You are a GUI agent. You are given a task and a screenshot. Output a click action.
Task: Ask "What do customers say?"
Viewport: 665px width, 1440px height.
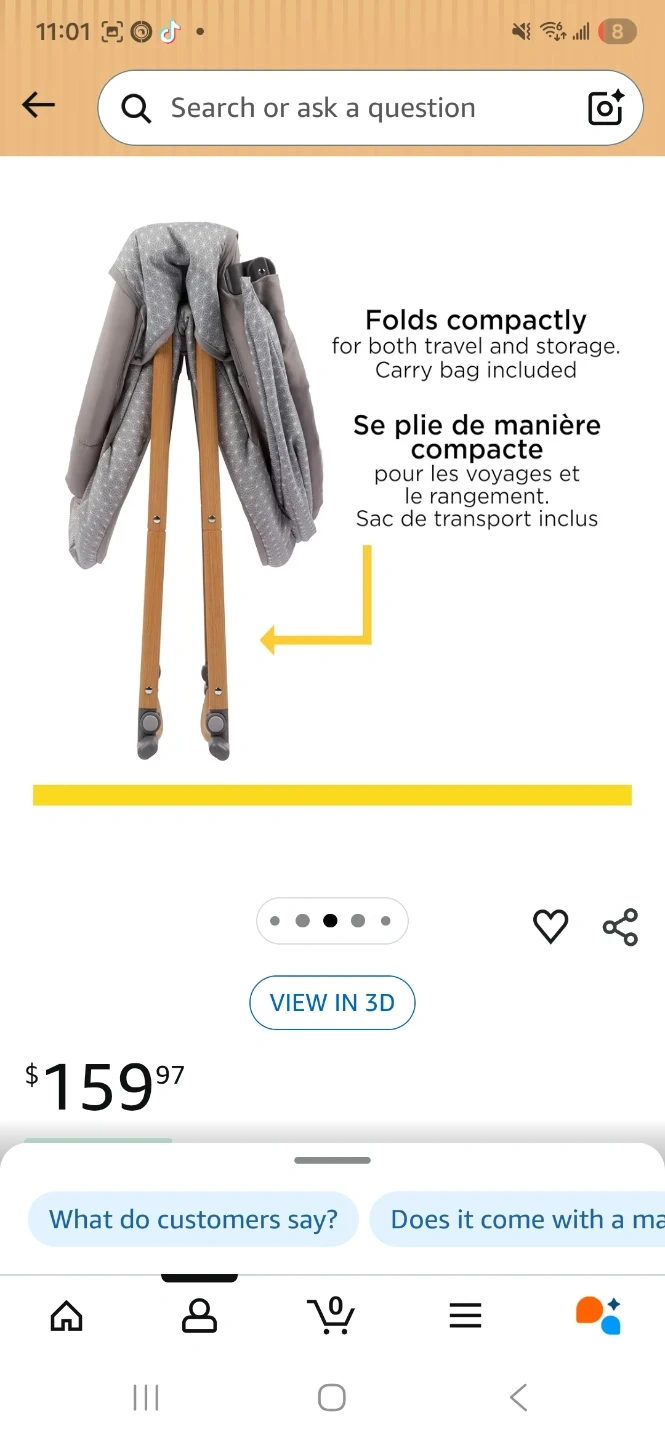coord(193,1219)
